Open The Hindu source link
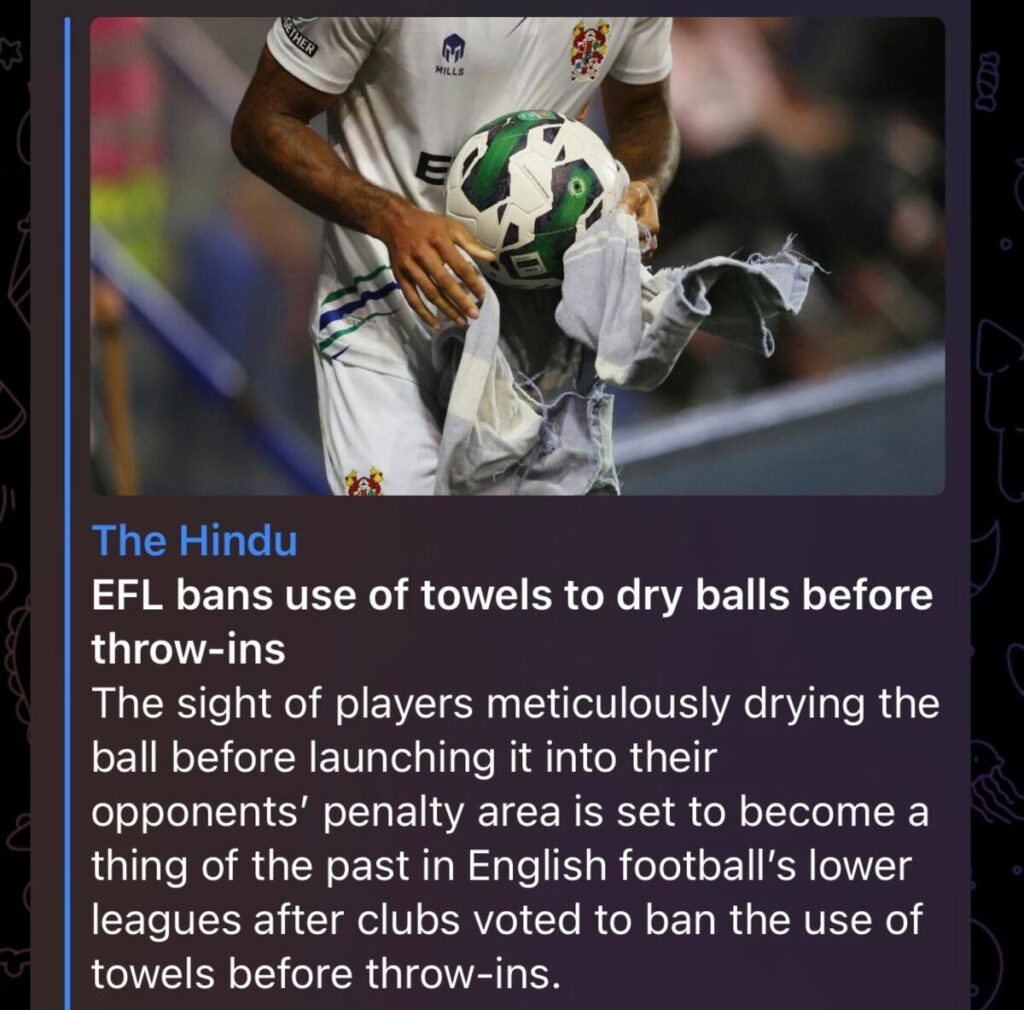This screenshot has height=1010, width=1024. (x=194, y=541)
